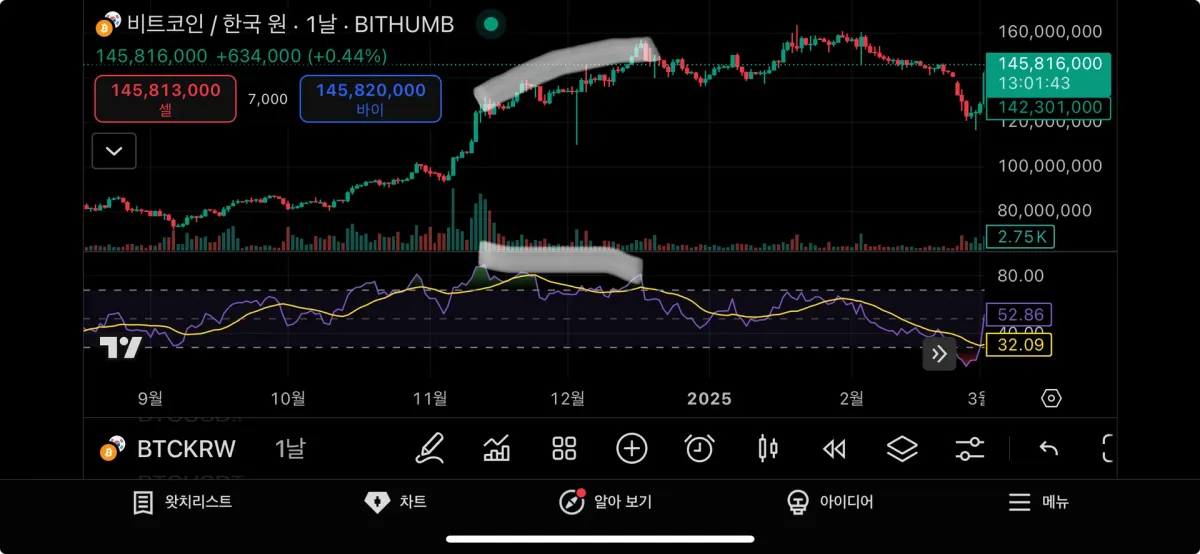Screen dimensions: 1200x554
Task: Jump to the latest bar with double arrow
Action: [x=939, y=353]
